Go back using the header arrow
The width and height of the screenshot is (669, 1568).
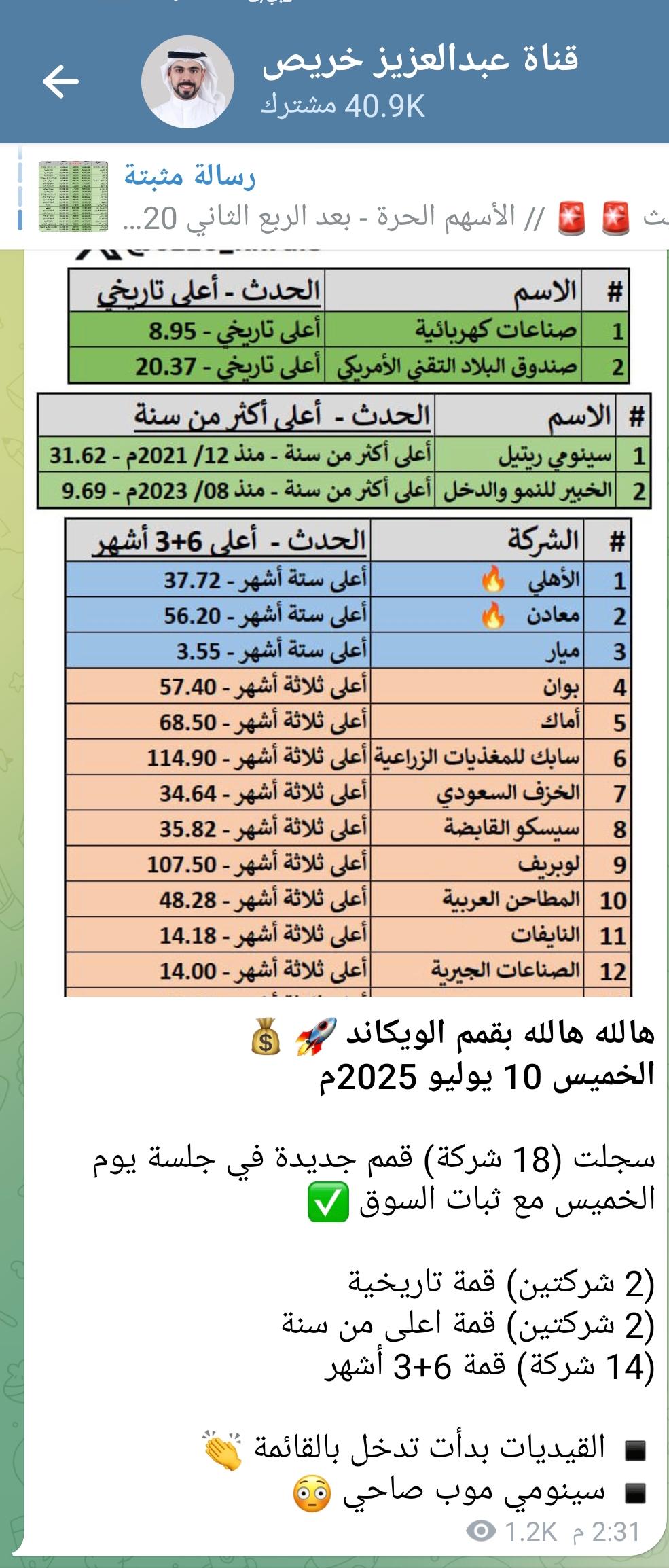(x=60, y=82)
